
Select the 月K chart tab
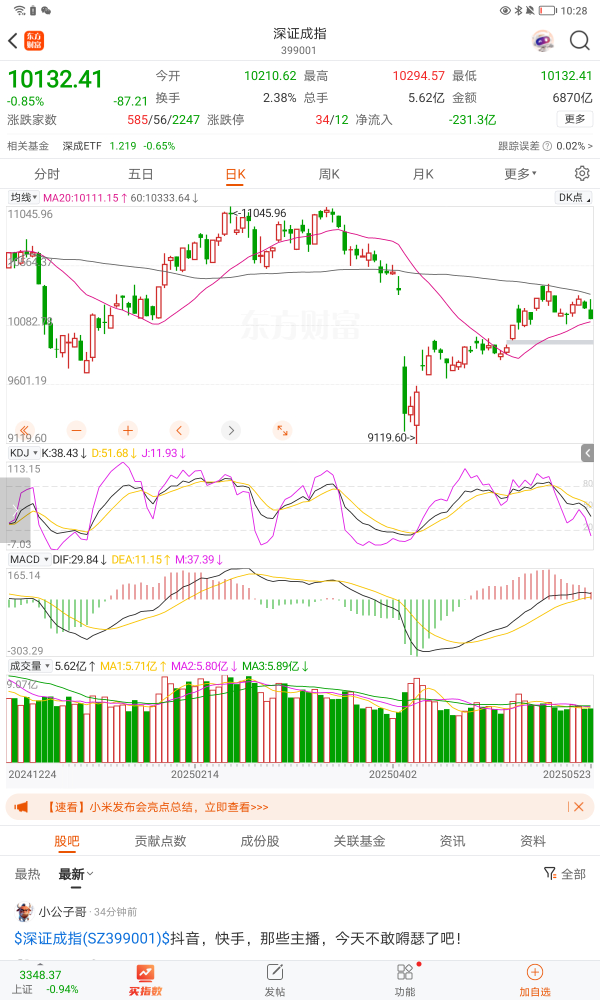pos(423,174)
